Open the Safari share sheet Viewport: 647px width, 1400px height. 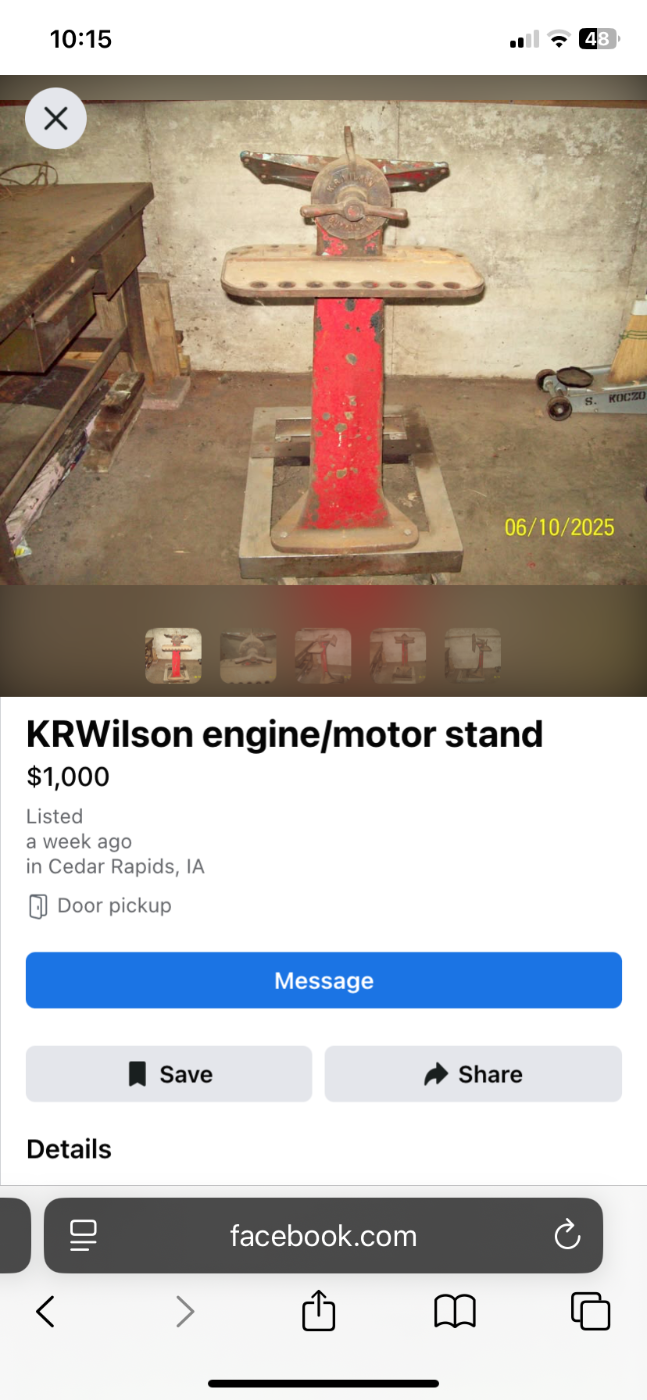coord(318,1311)
